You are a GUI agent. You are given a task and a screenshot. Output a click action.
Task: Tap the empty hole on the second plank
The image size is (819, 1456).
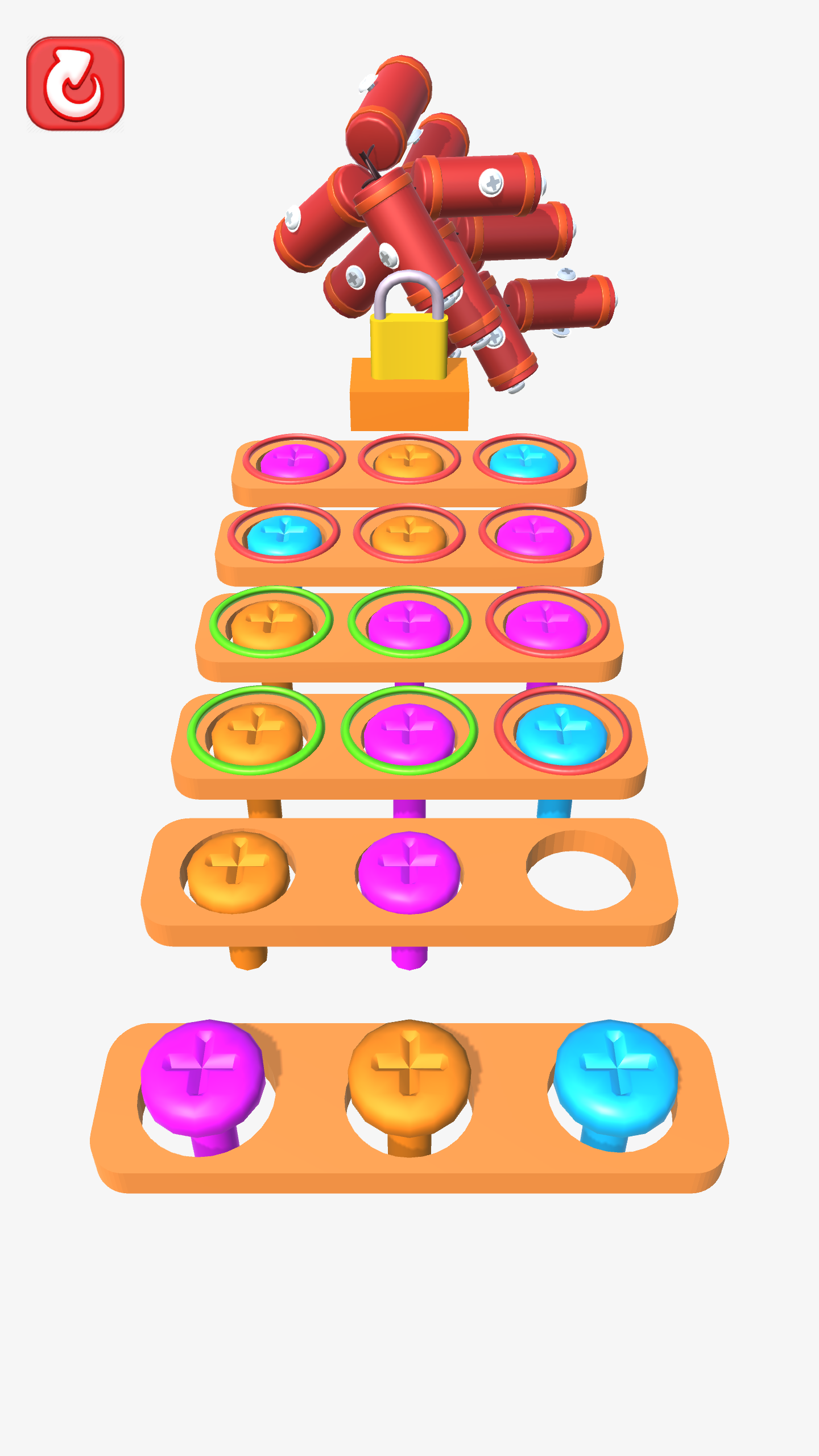581,876
